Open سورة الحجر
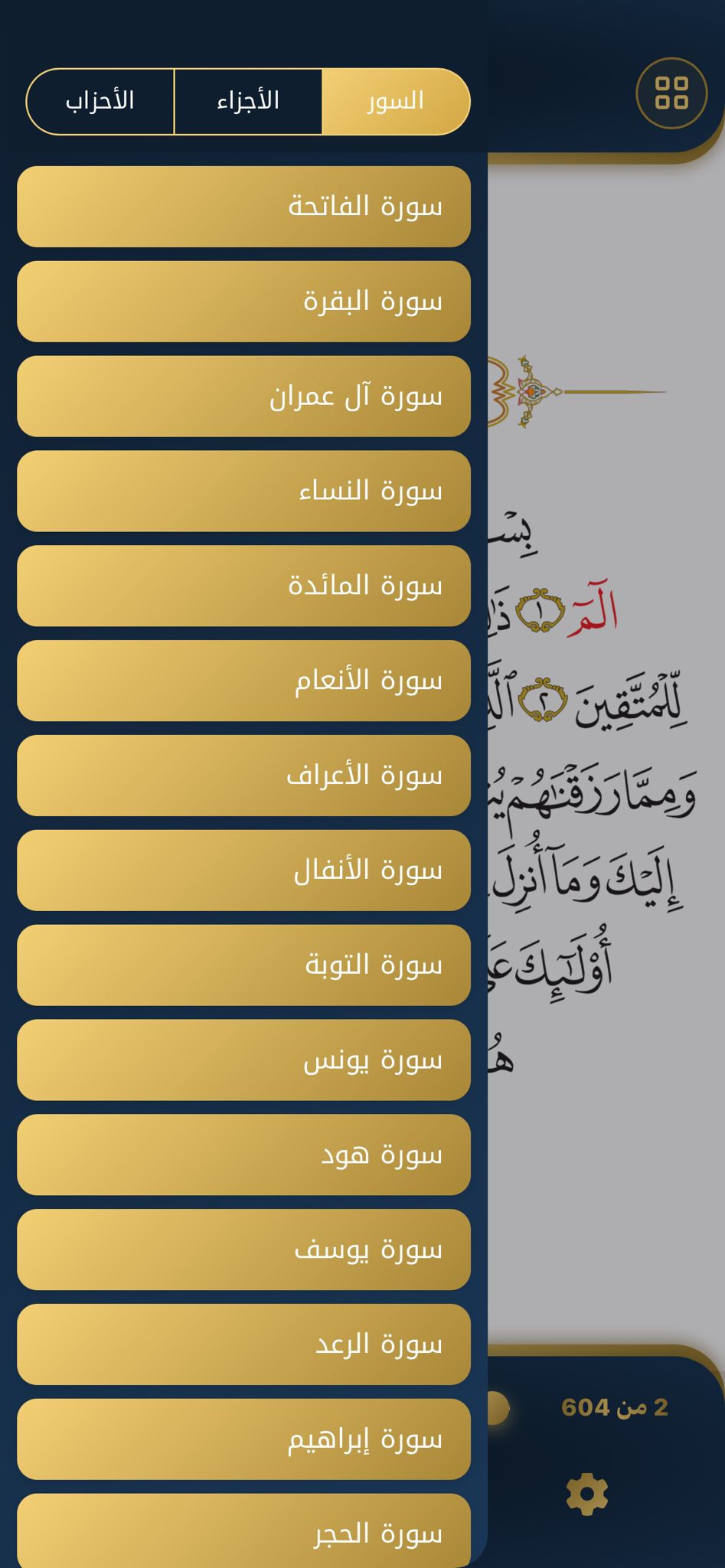725x1568 pixels. [243, 1531]
